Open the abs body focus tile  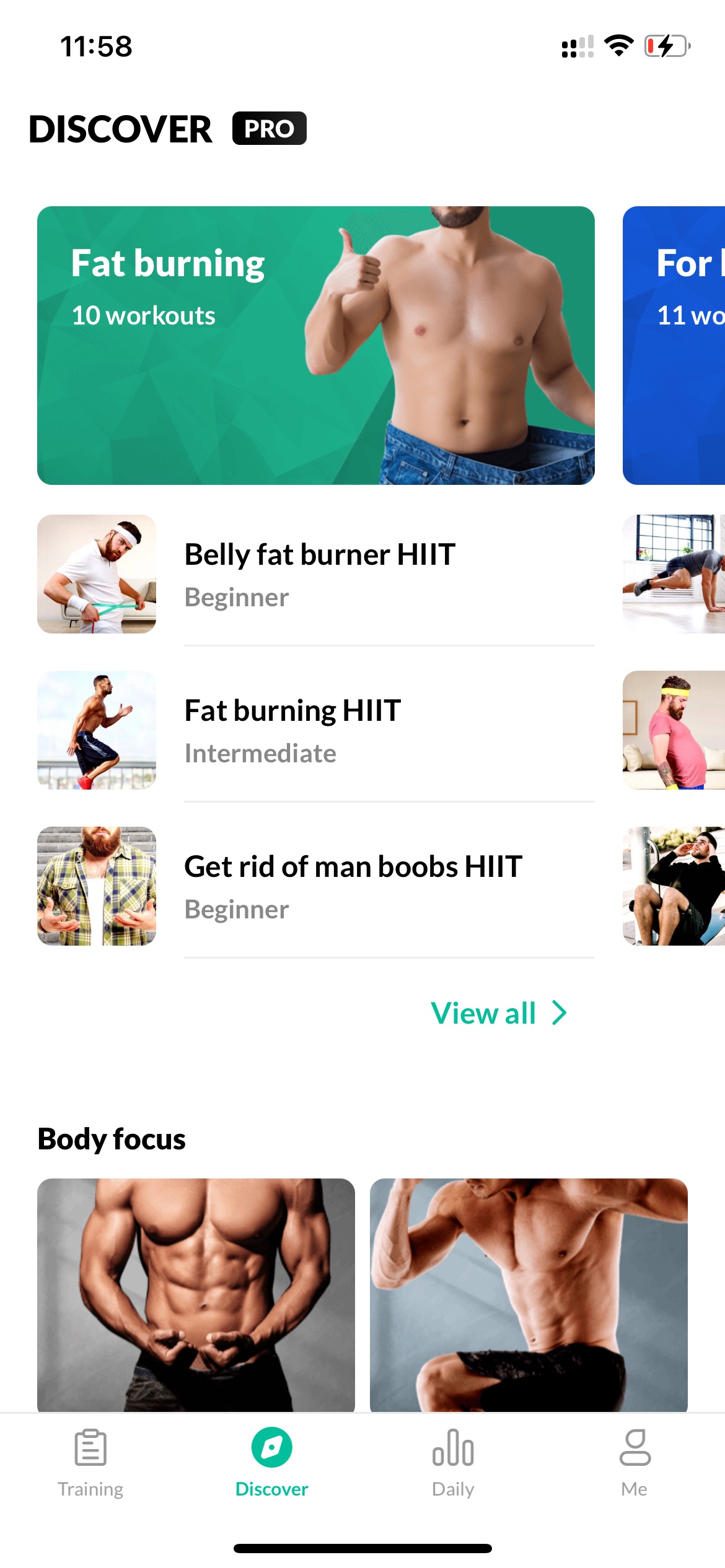click(x=196, y=1295)
